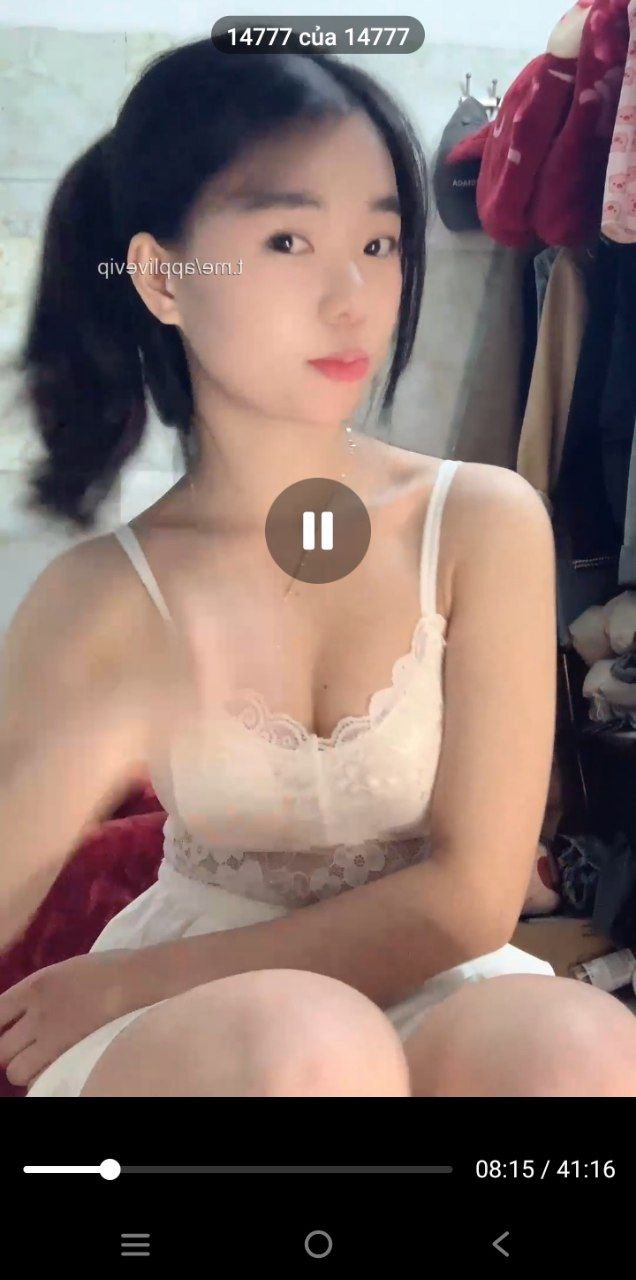Tap the video seek bar

click(238, 1169)
